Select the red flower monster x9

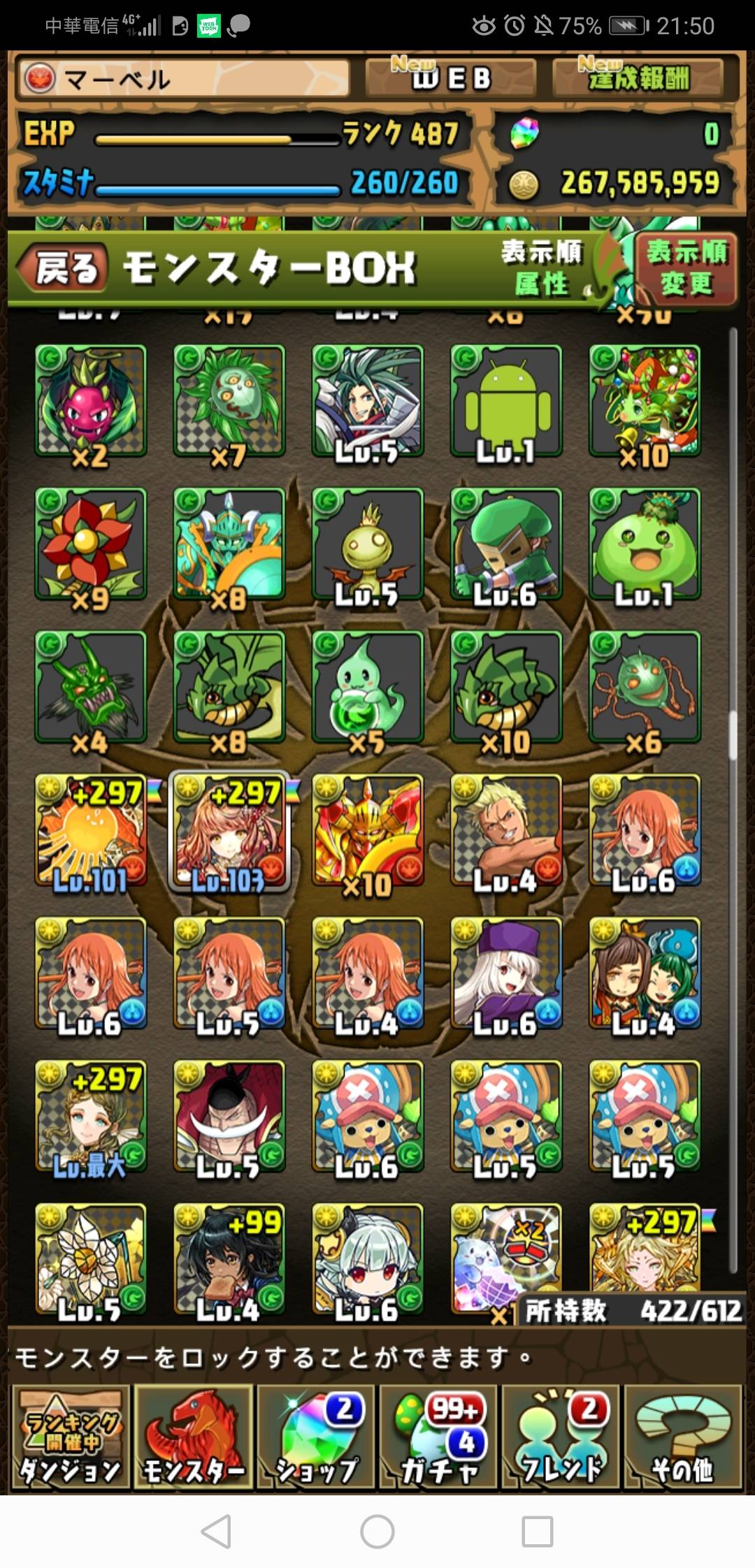click(x=91, y=545)
